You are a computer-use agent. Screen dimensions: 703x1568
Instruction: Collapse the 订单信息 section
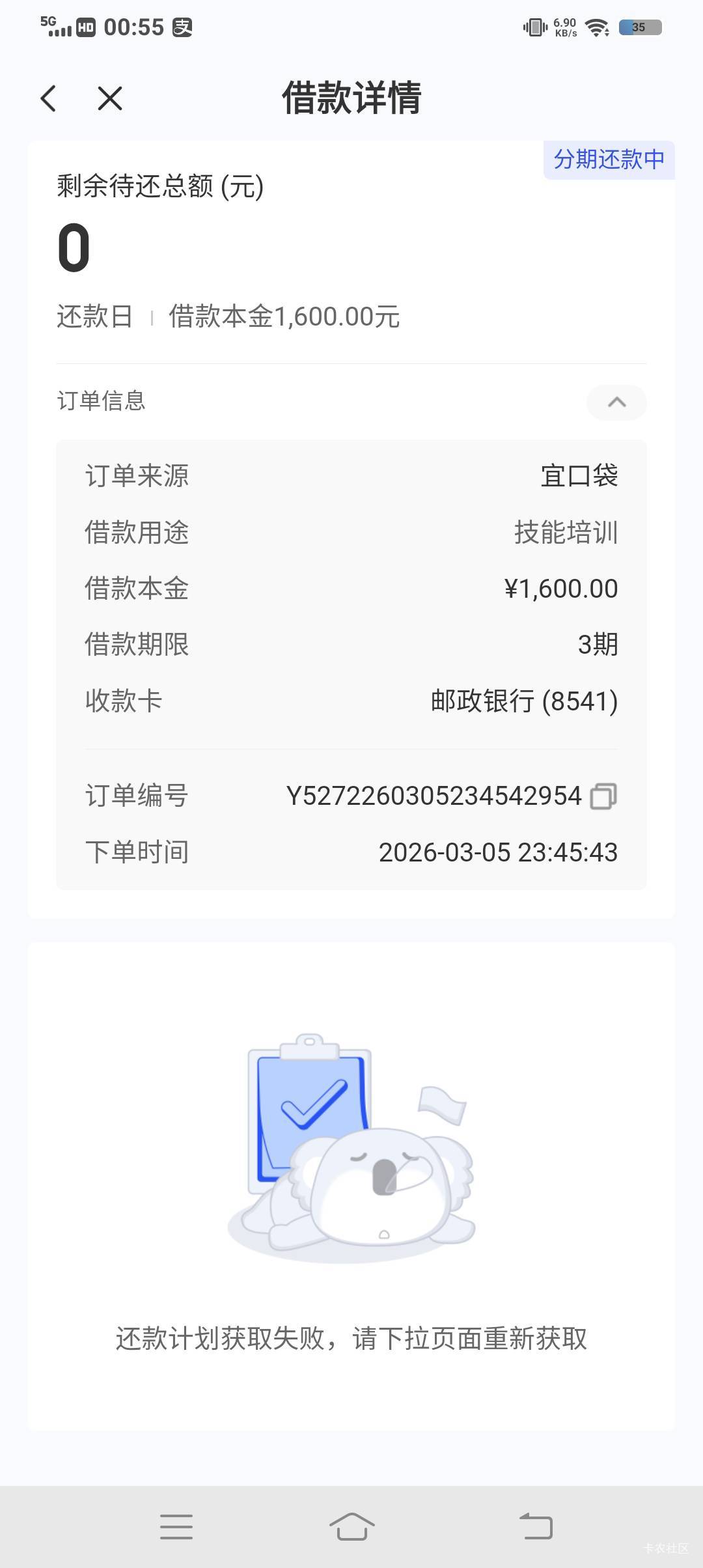pos(616,402)
